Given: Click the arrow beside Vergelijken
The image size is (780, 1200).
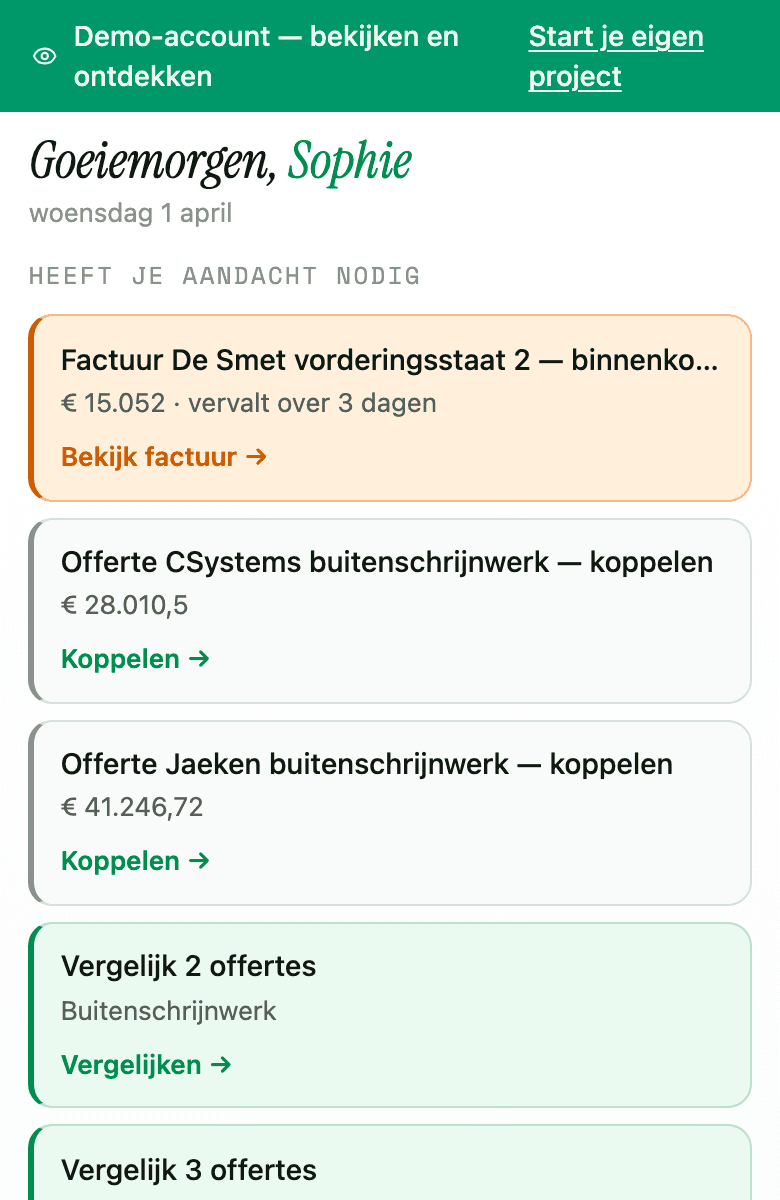Looking at the screenshot, I should (220, 1065).
